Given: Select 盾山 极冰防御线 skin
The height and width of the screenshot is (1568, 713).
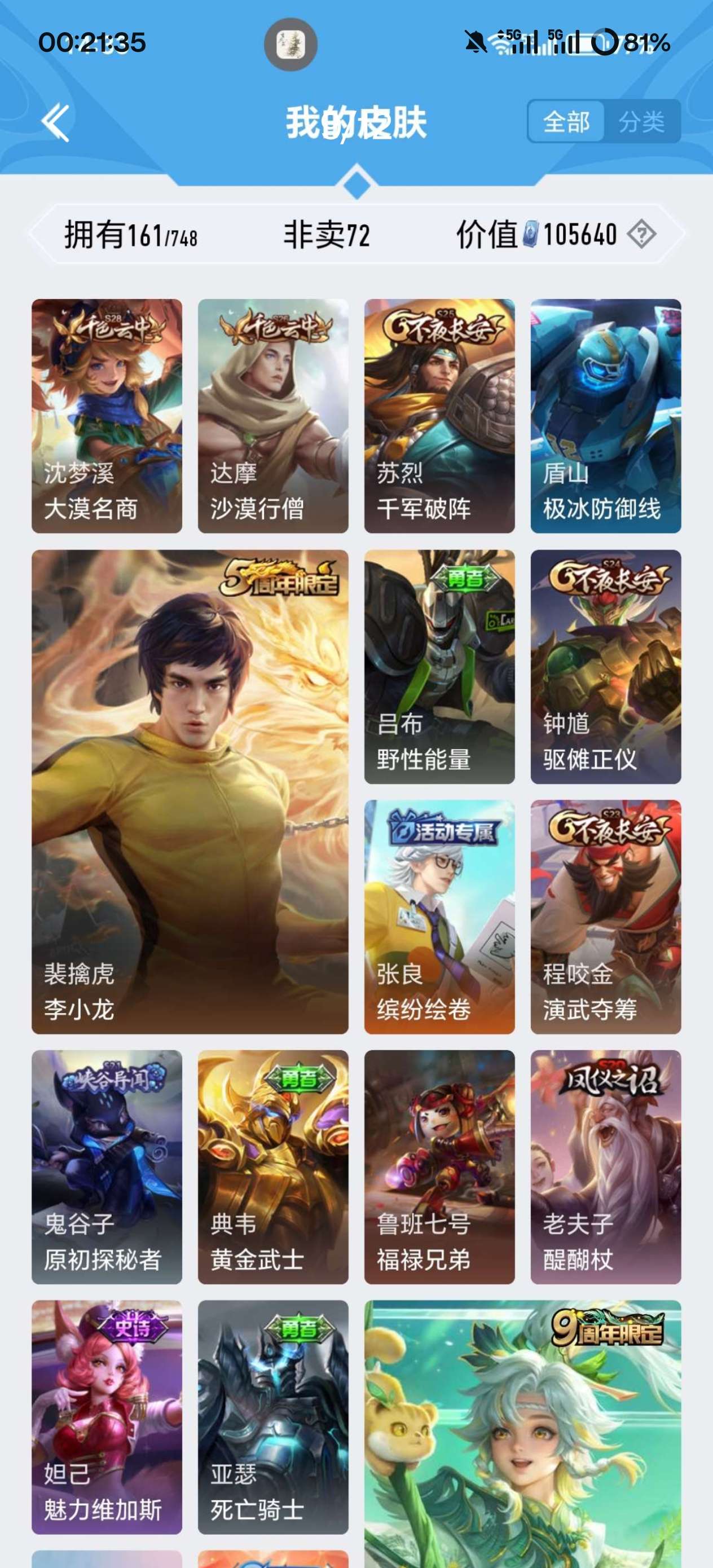Looking at the screenshot, I should (x=605, y=416).
